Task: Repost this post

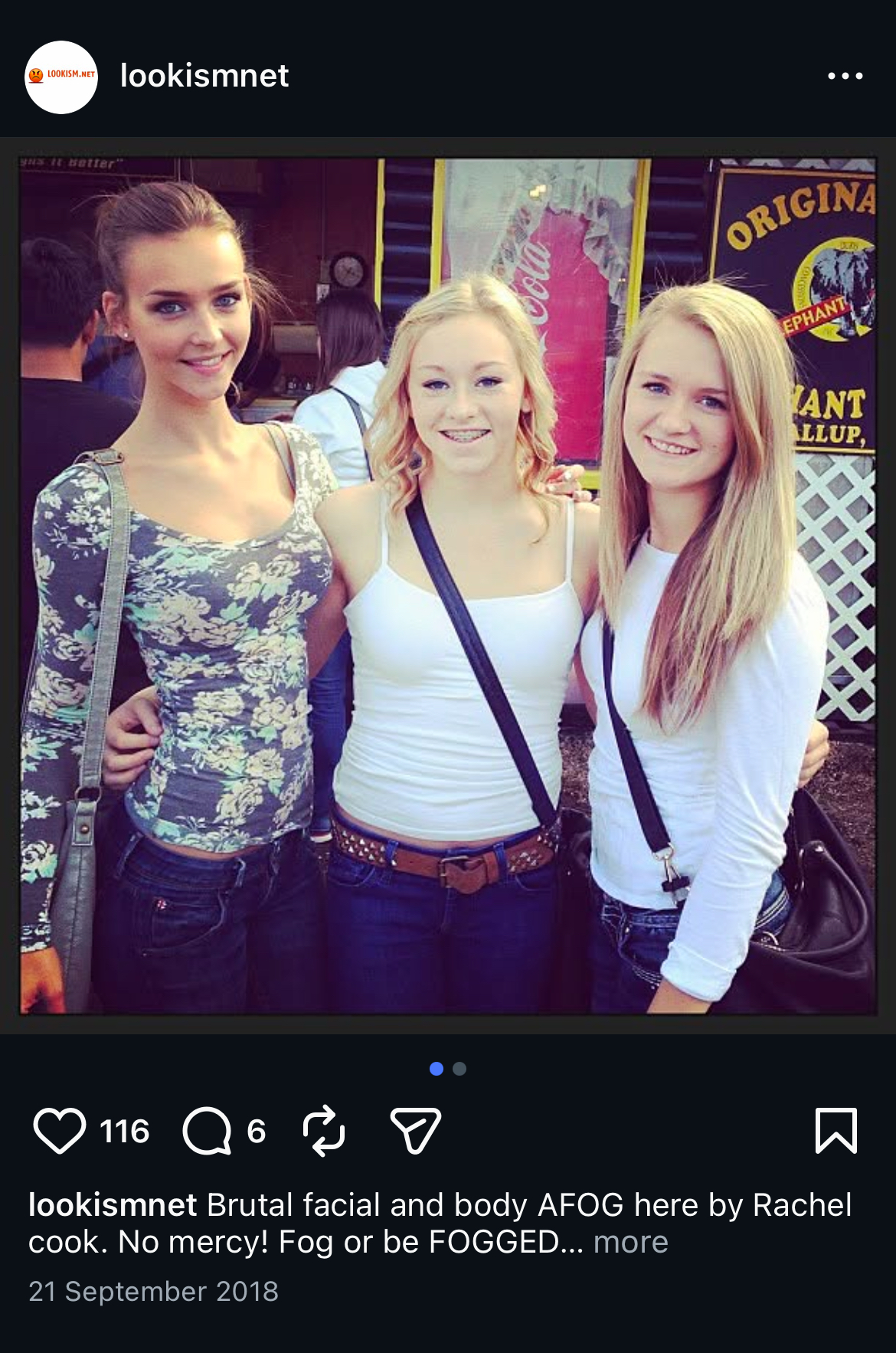Action: pos(324,1131)
